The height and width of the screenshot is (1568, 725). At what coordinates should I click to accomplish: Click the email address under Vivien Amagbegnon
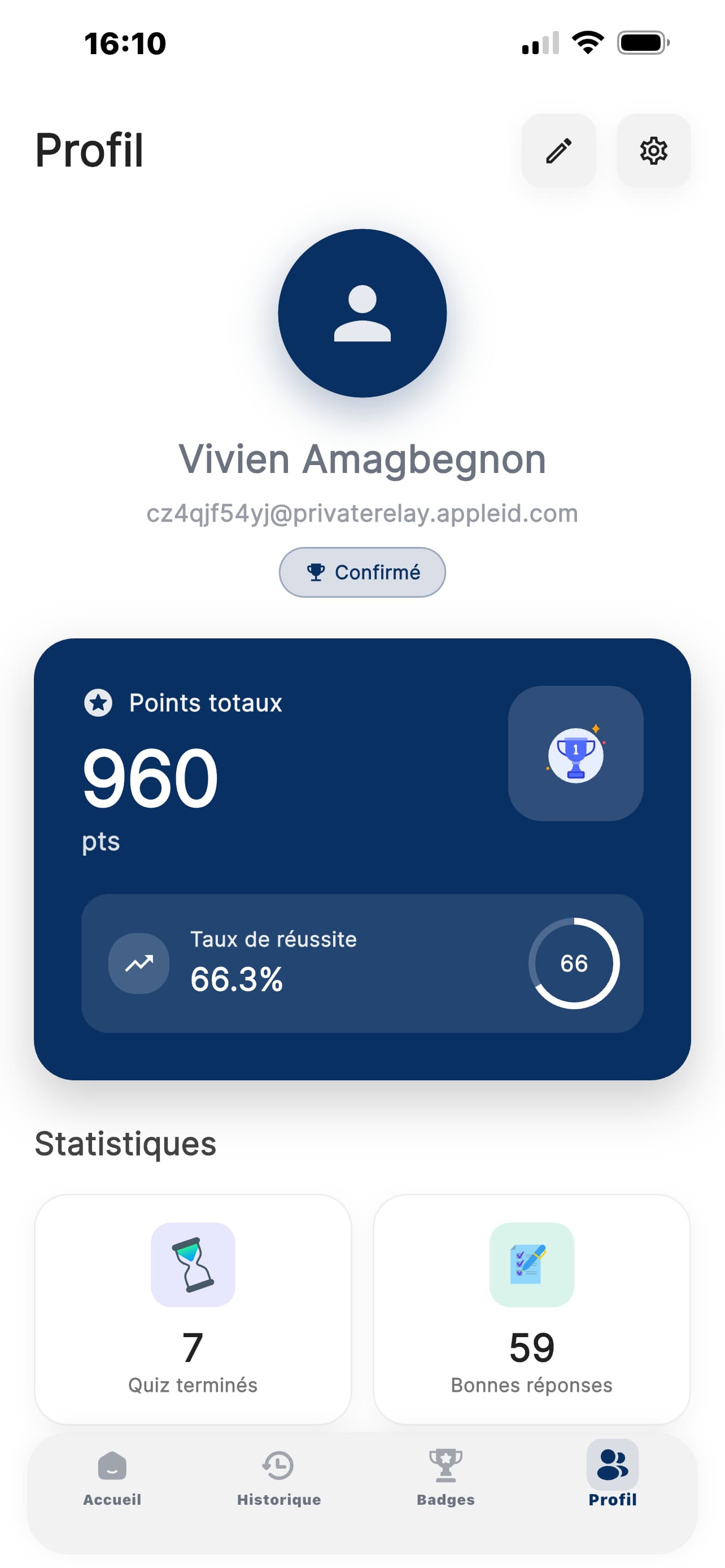[362, 513]
